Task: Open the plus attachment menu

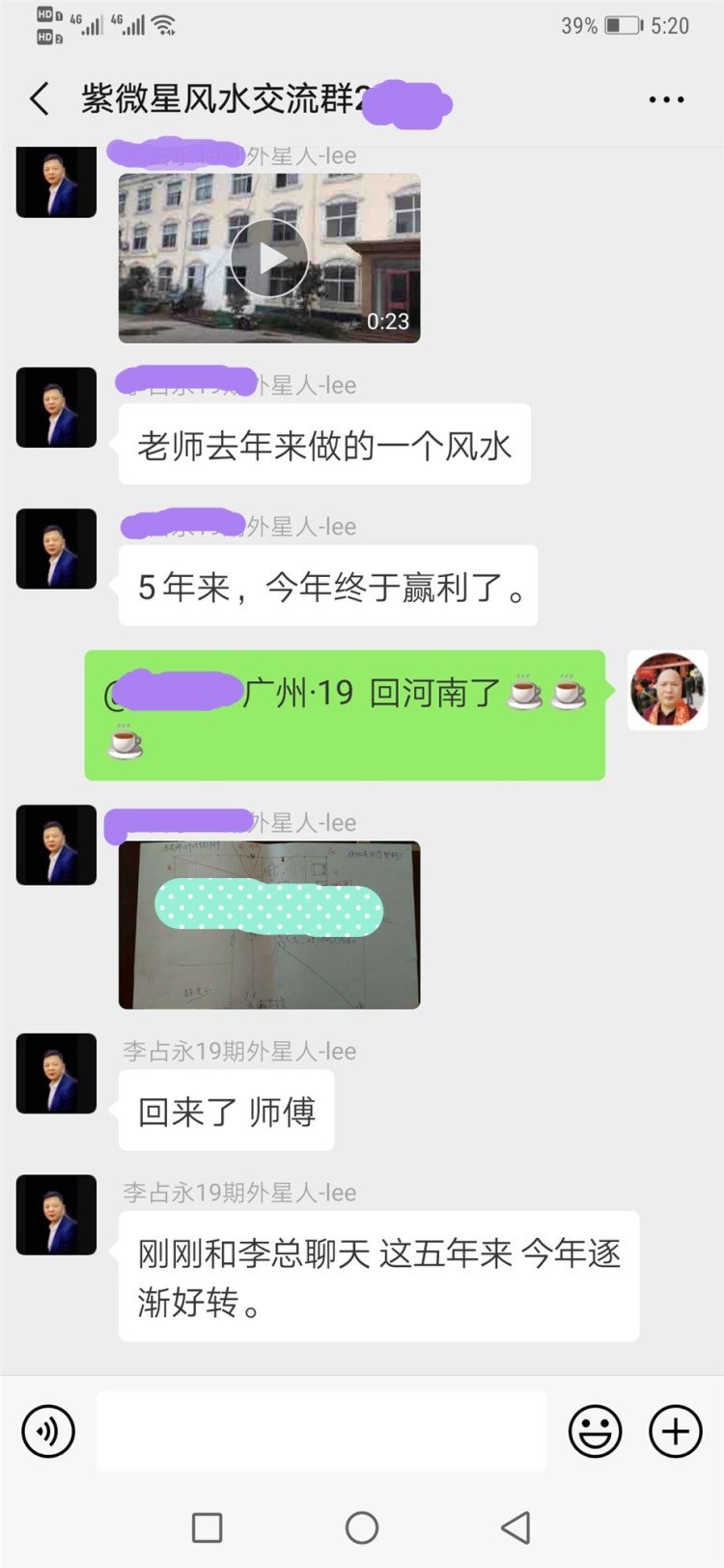Action: click(x=675, y=1431)
